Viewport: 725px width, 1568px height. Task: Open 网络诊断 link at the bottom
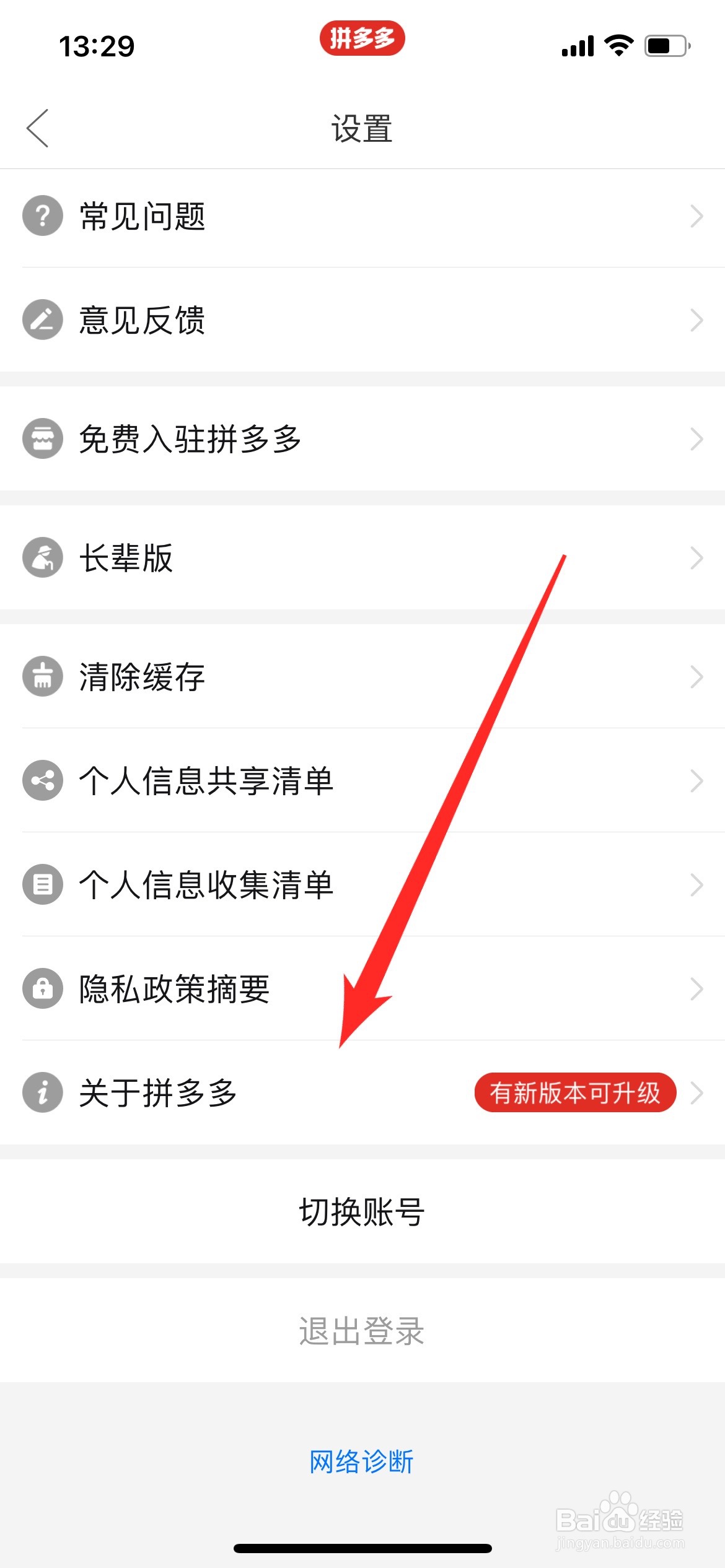pyautogui.click(x=361, y=1461)
